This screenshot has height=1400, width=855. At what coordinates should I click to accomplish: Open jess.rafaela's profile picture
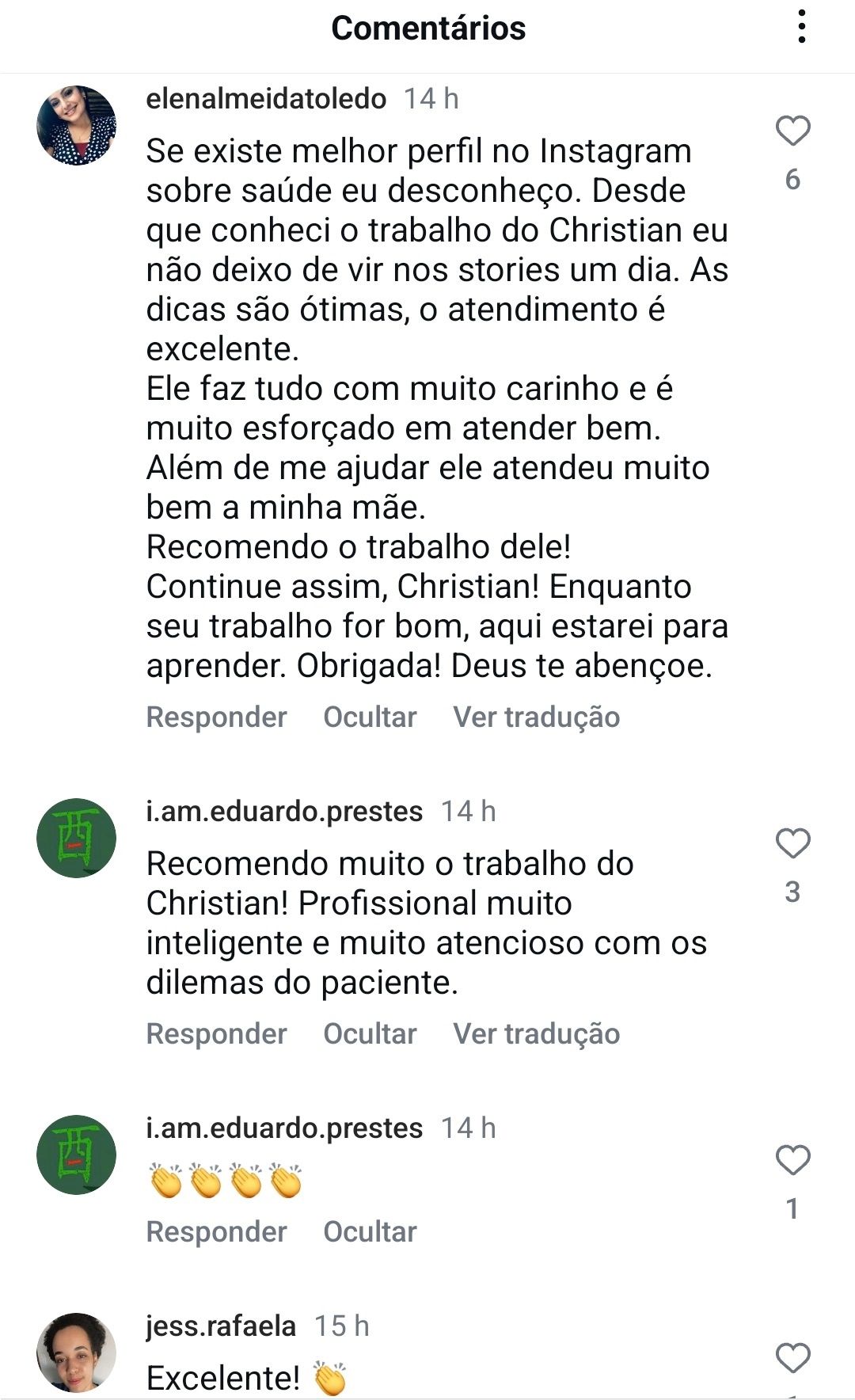[x=77, y=1352]
